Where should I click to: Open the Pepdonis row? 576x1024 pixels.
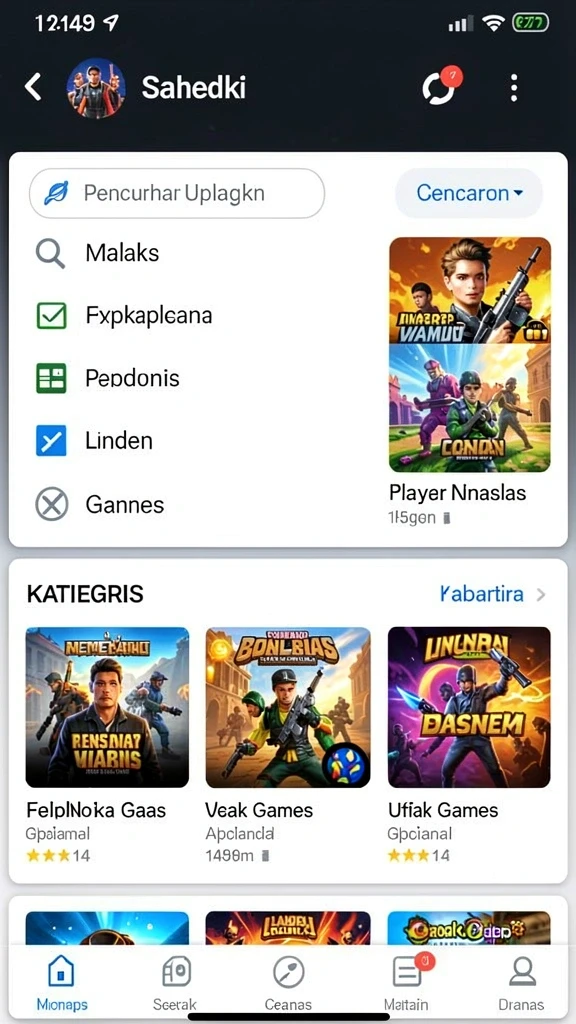pyautogui.click(x=196, y=378)
